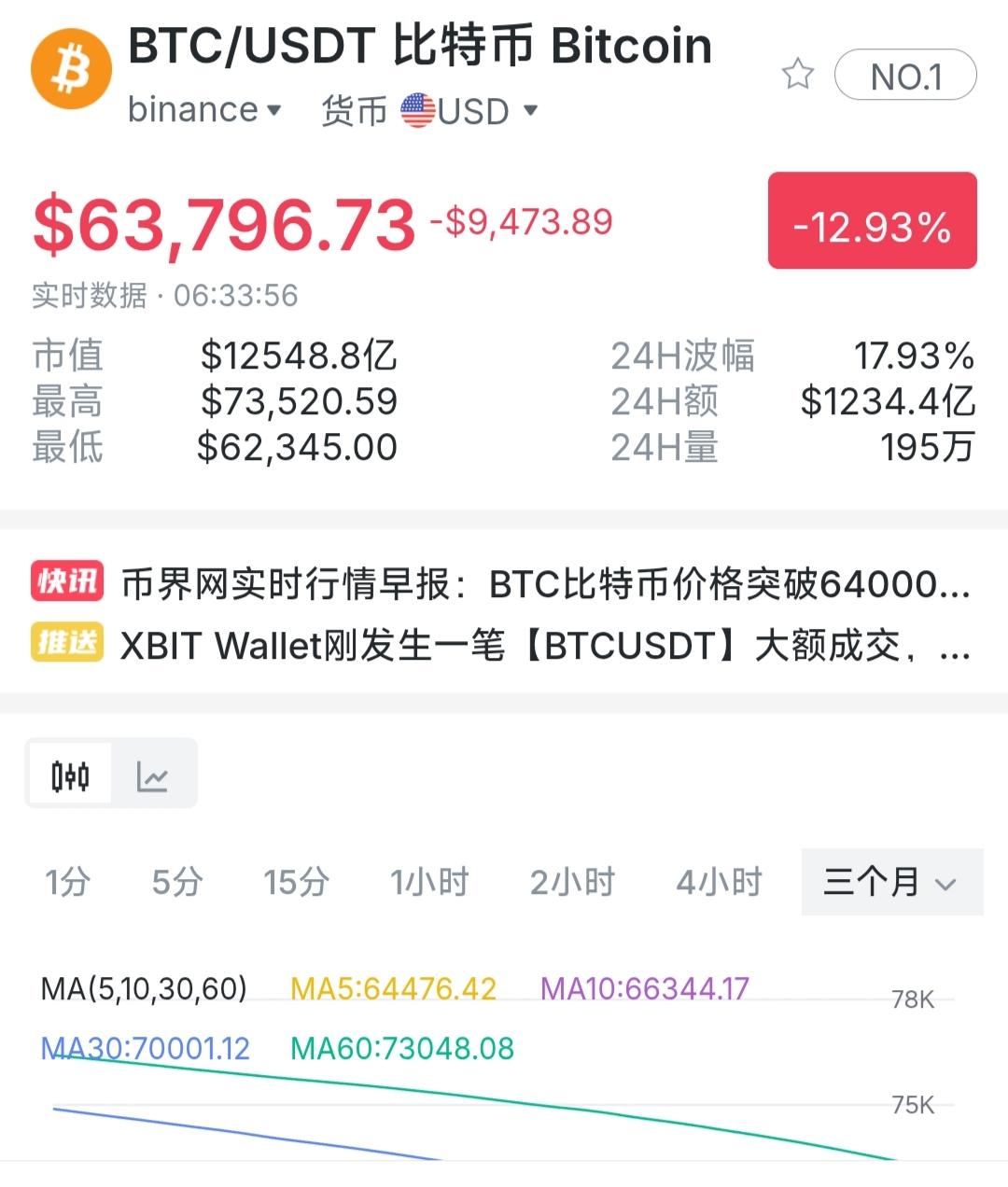Toggle the star to favorite BTC/USDT

click(x=799, y=74)
